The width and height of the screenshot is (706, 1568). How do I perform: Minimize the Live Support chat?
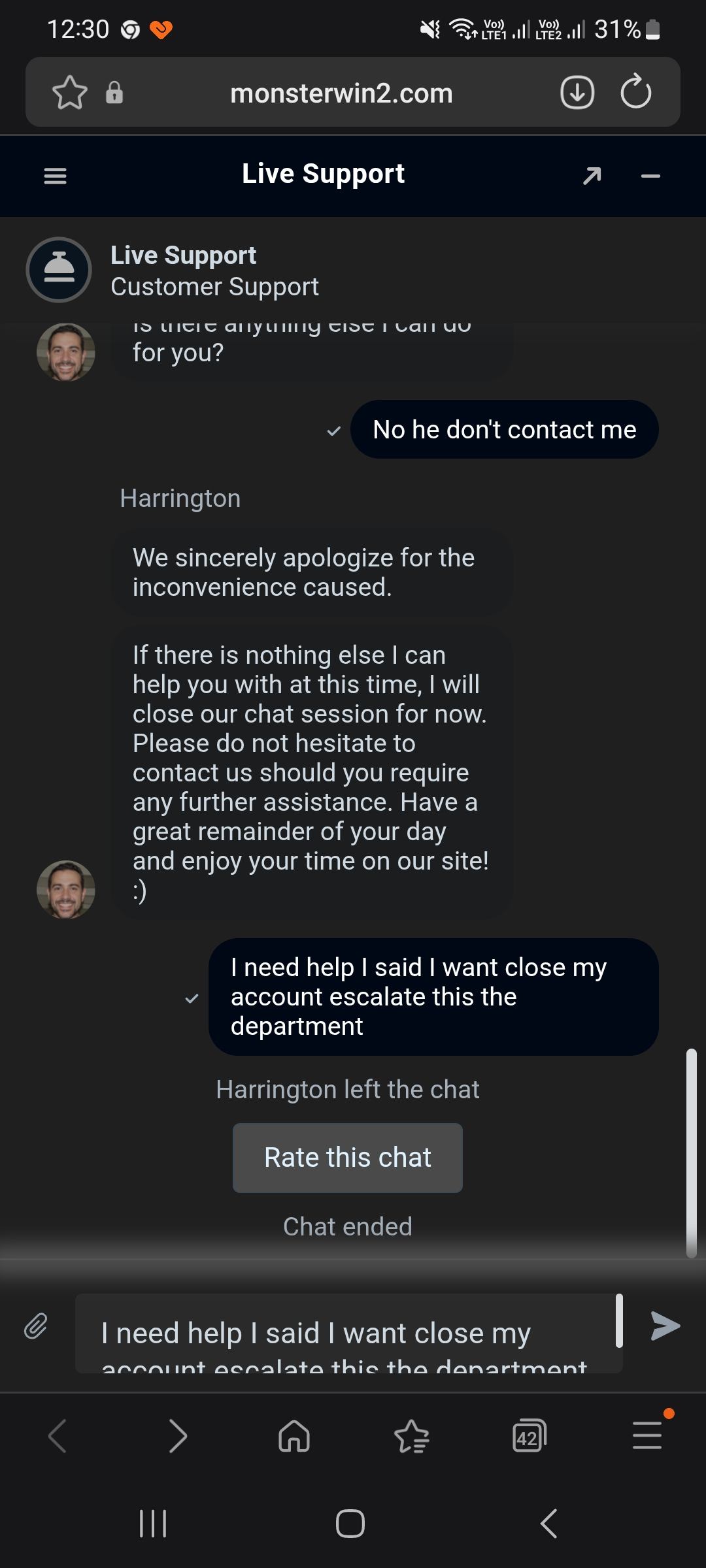click(x=650, y=176)
